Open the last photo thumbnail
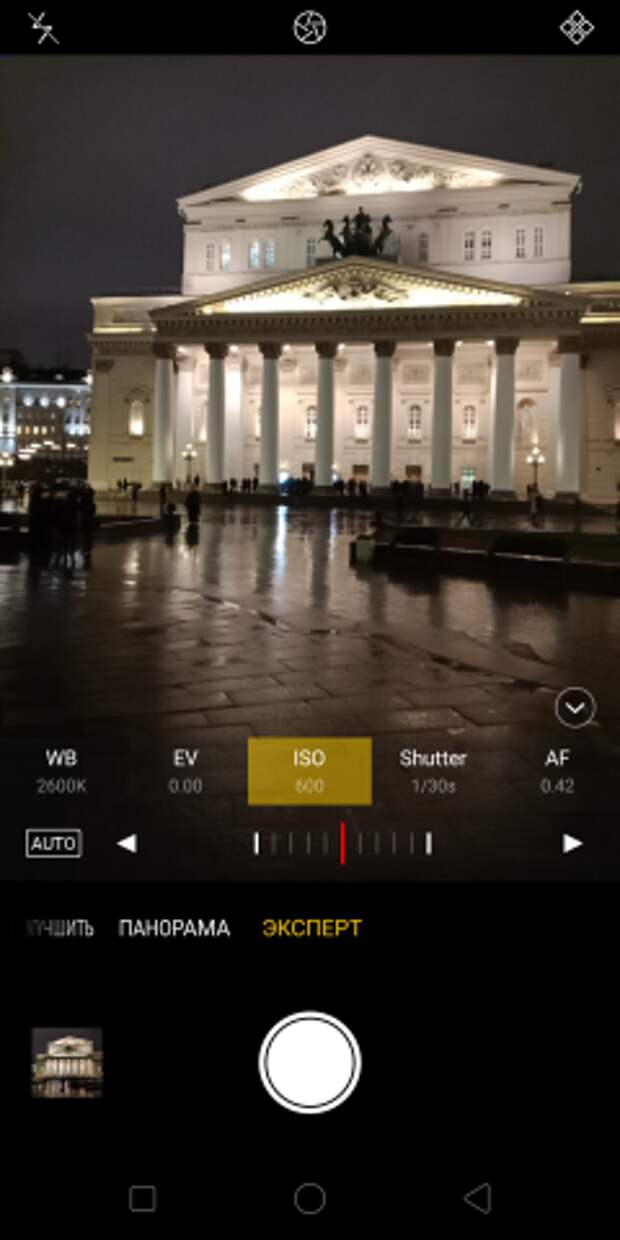 [67, 1062]
